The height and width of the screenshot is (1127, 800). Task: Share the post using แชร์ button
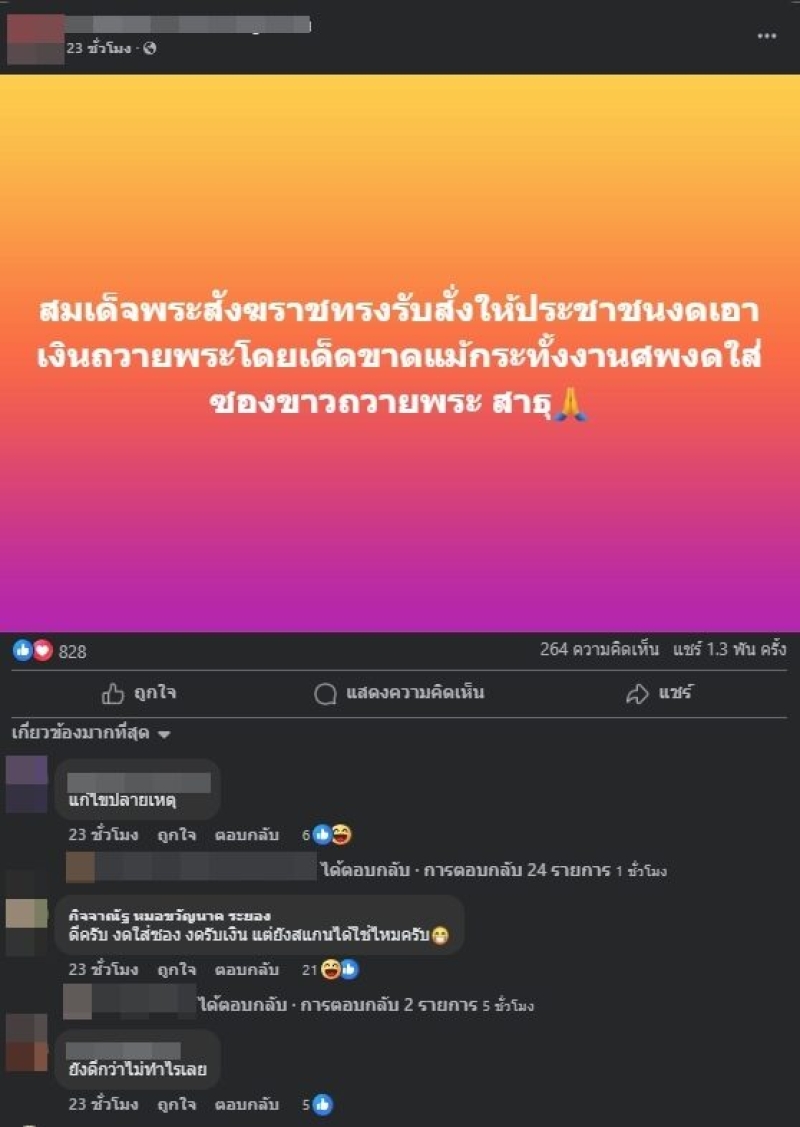point(658,693)
